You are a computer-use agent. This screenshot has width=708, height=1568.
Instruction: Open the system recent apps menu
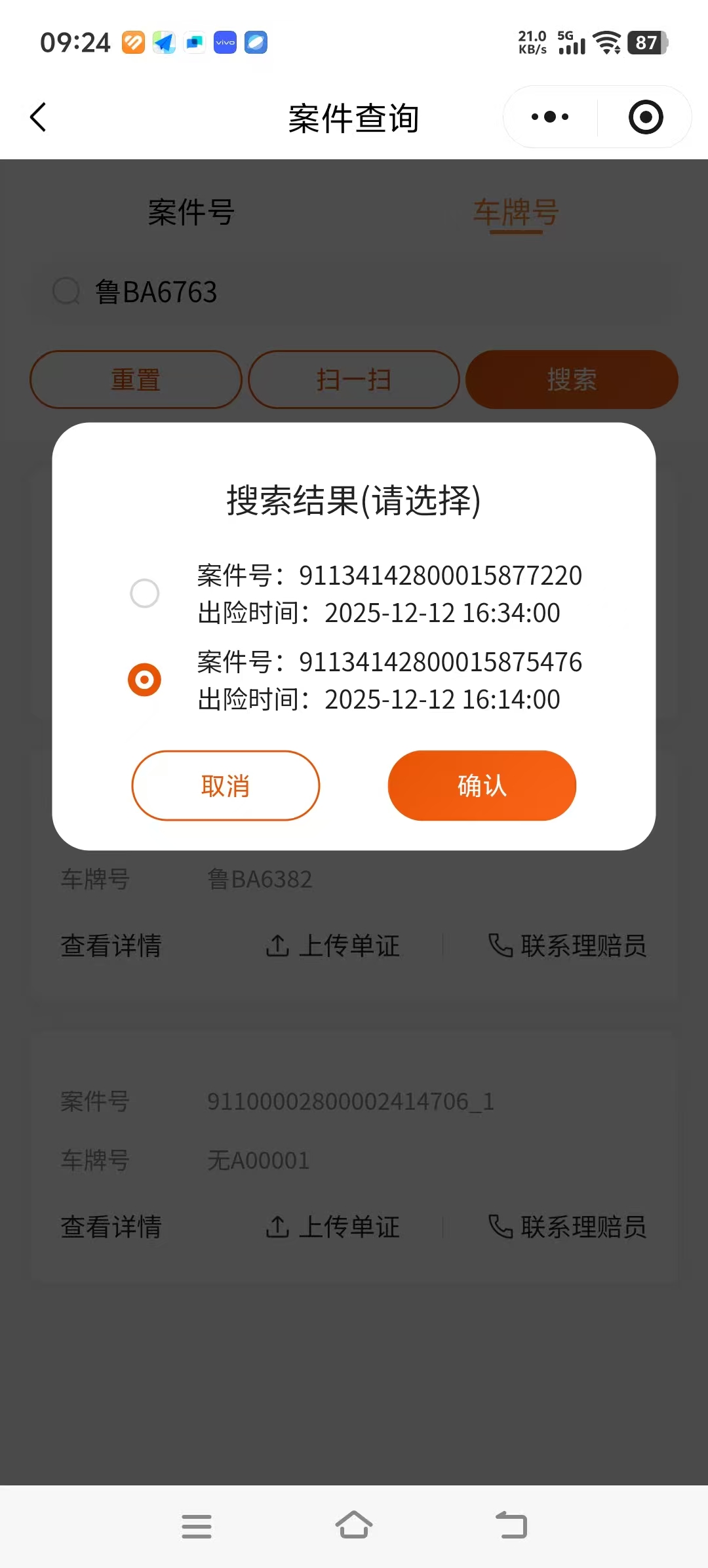coord(197,1525)
